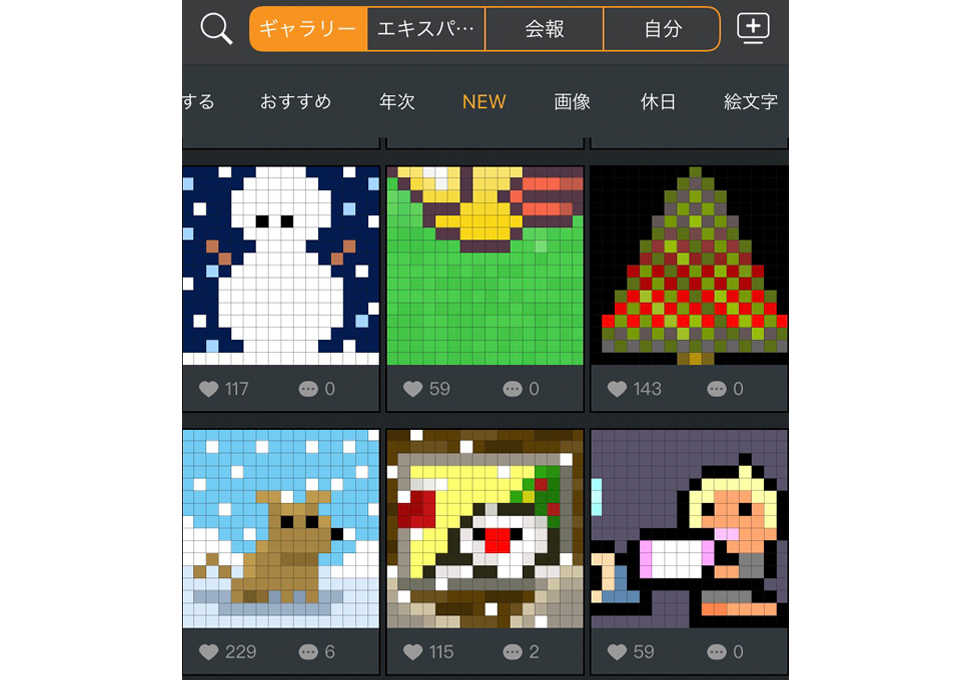Tap the add-new-design icon
Screen dimensions: 960x680
[753, 29]
